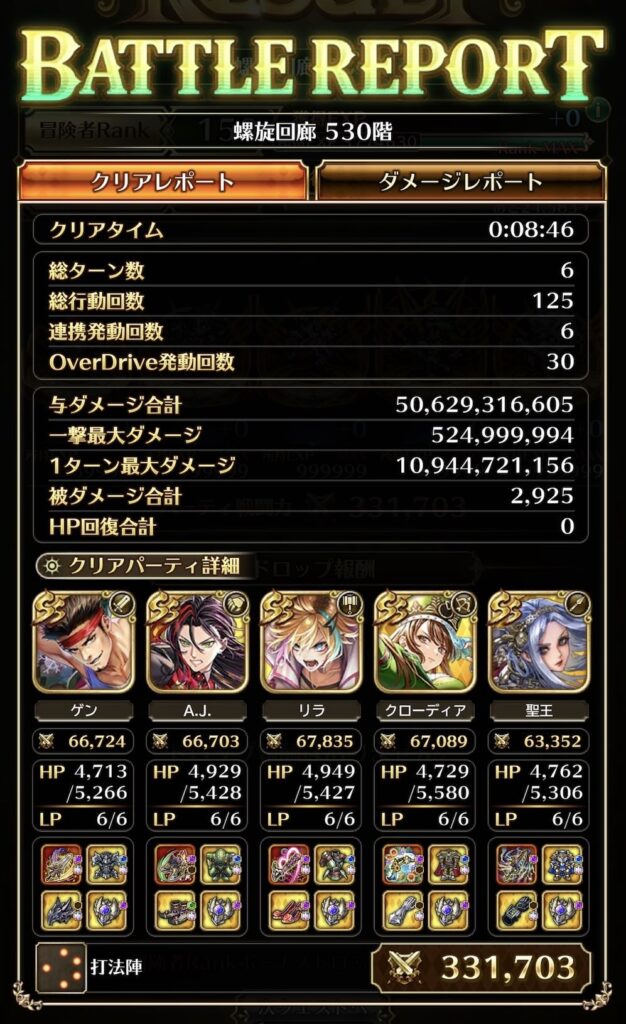This screenshot has width=626, height=1024.
Task: Open 聖王 character portrait
Action: click(539, 641)
